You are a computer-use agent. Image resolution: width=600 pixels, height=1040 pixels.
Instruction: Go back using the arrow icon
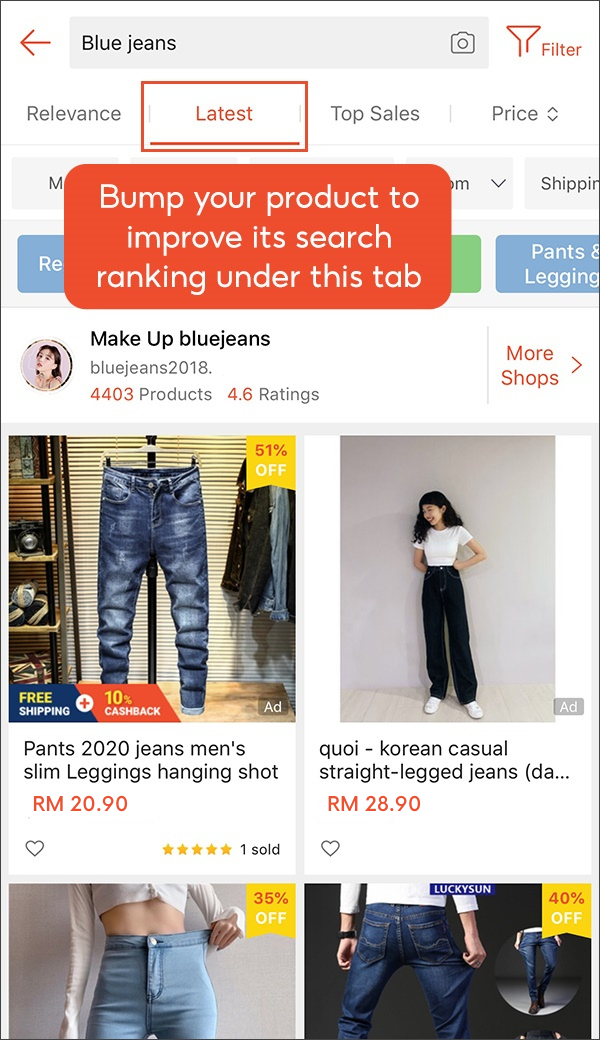pos(35,42)
